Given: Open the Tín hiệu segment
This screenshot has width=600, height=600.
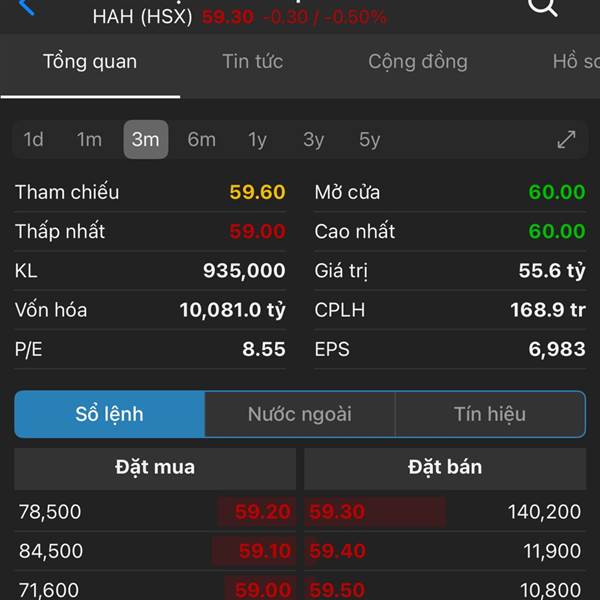Looking at the screenshot, I should [x=490, y=414].
